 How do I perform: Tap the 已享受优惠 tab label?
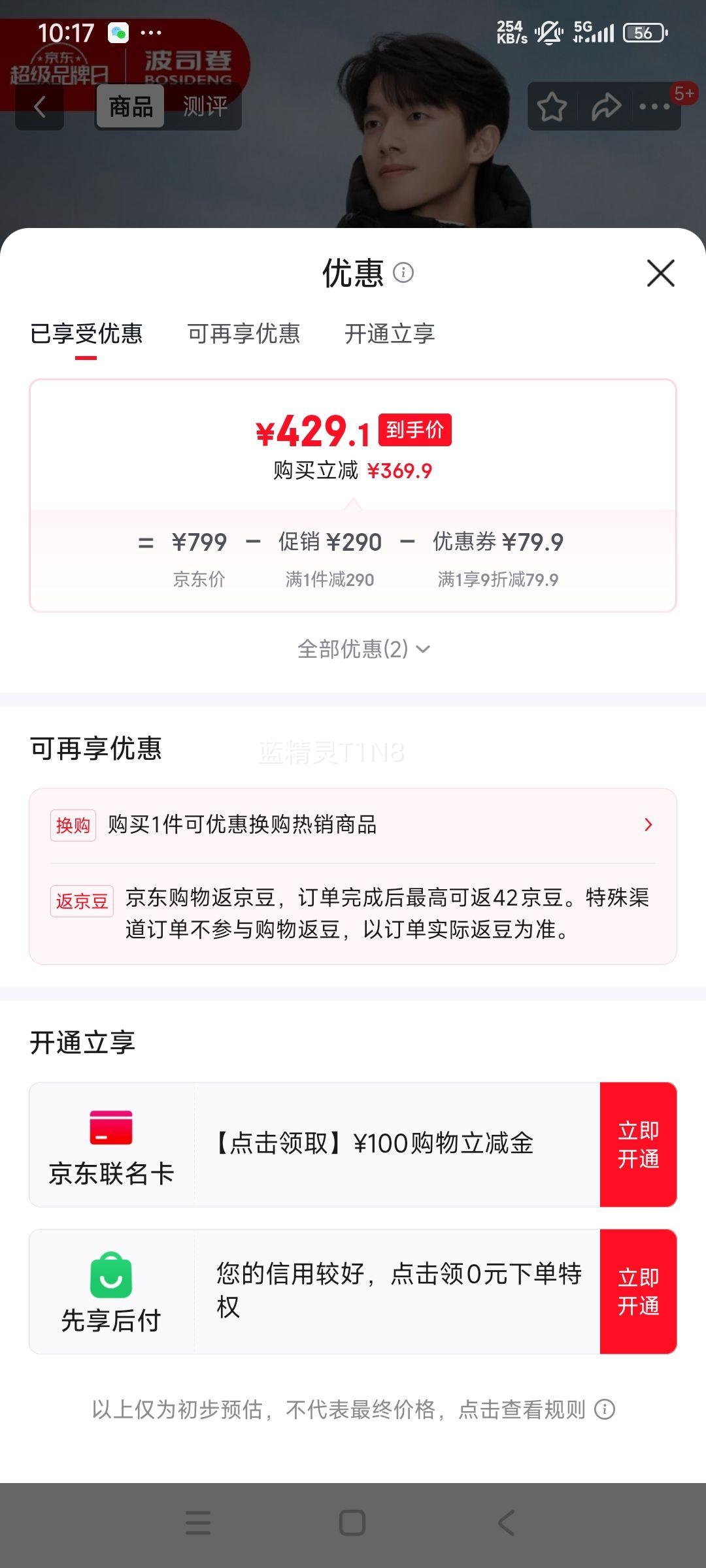click(87, 334)
